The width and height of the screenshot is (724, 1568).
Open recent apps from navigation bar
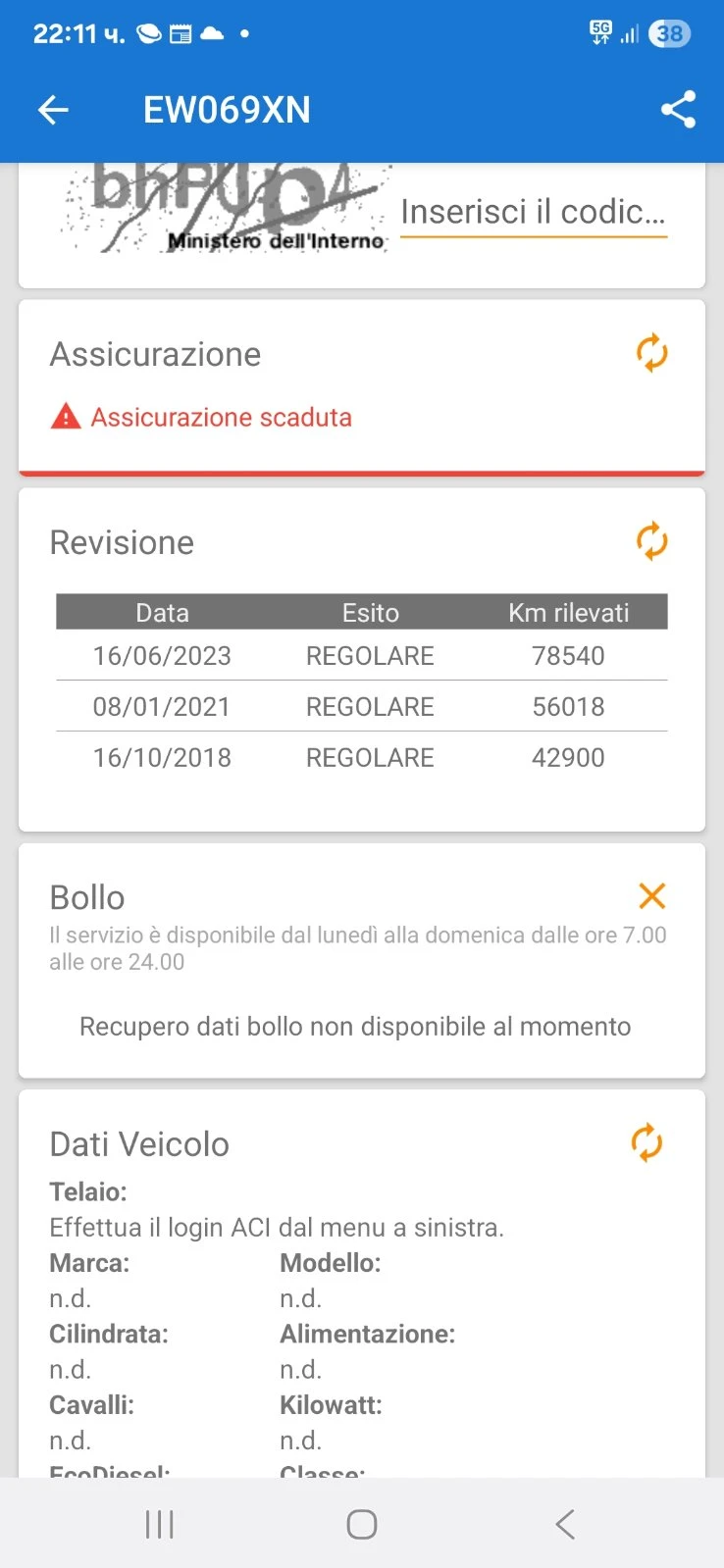pos(159,1524)
